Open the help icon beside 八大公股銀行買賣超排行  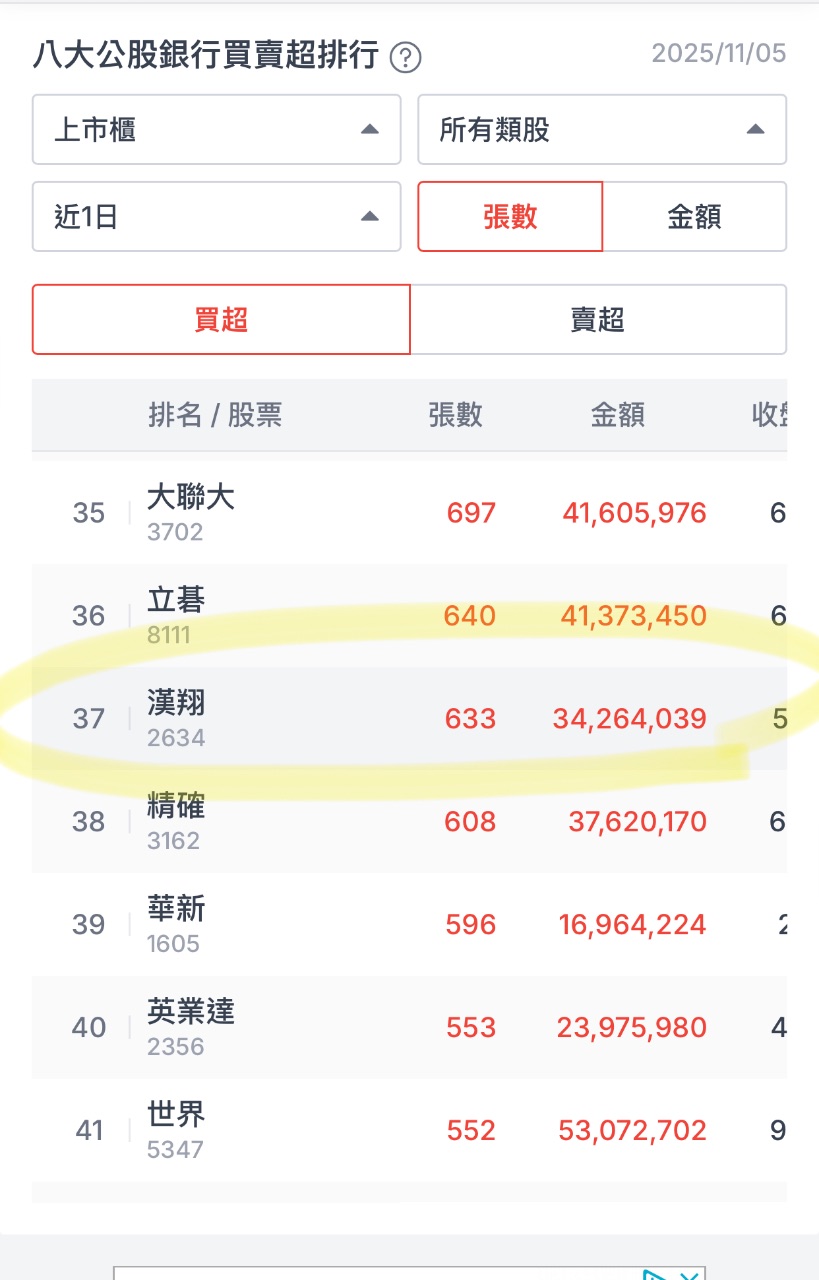tap(405, 58)
